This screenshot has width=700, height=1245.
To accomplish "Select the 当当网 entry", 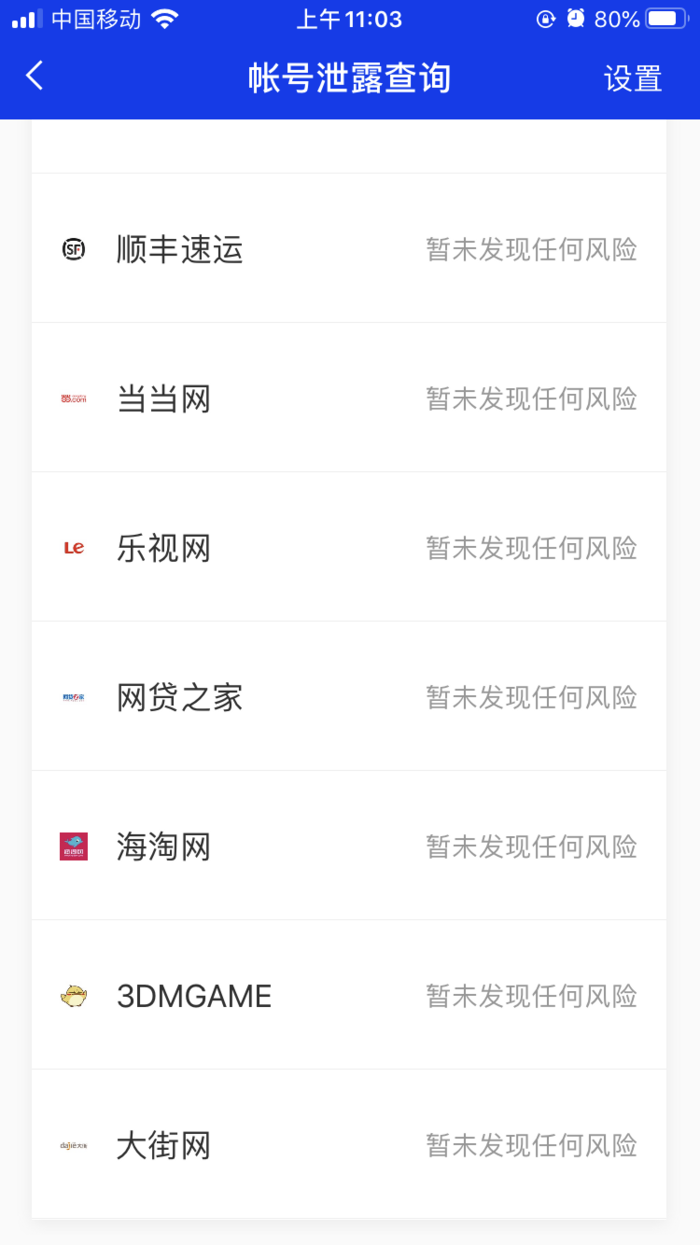I will 349,398.
